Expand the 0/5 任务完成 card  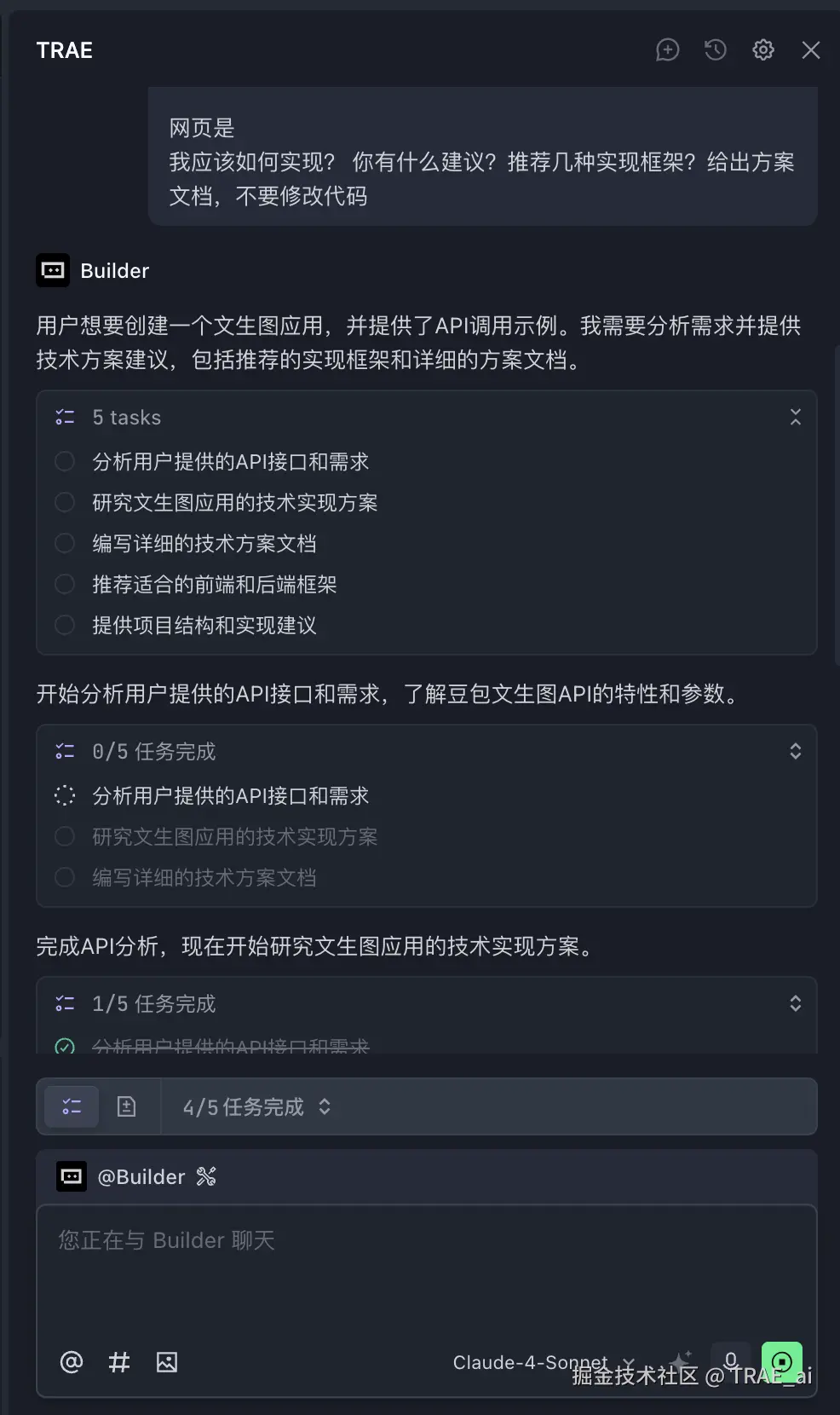[x=795, y=751]
